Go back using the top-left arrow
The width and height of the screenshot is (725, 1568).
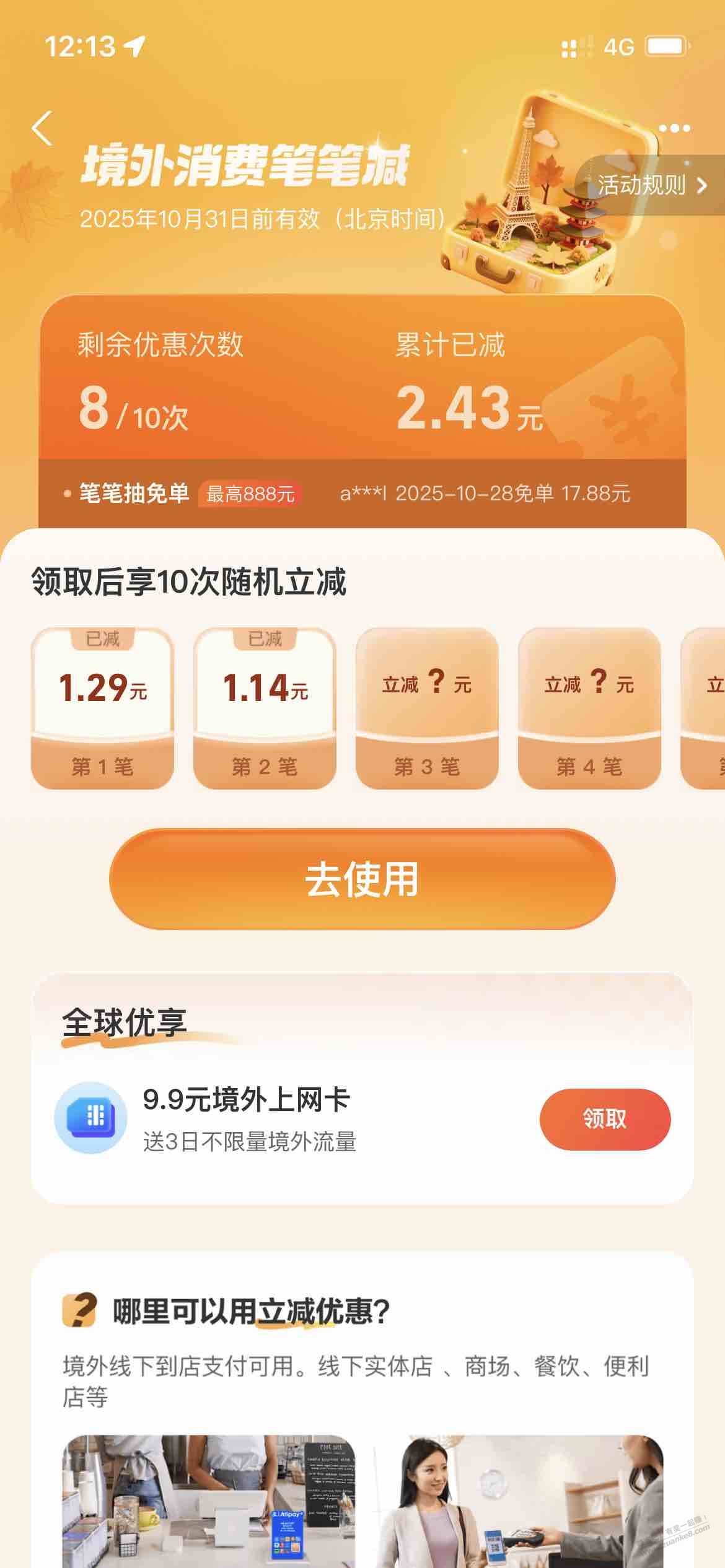[x=42, y=129]
